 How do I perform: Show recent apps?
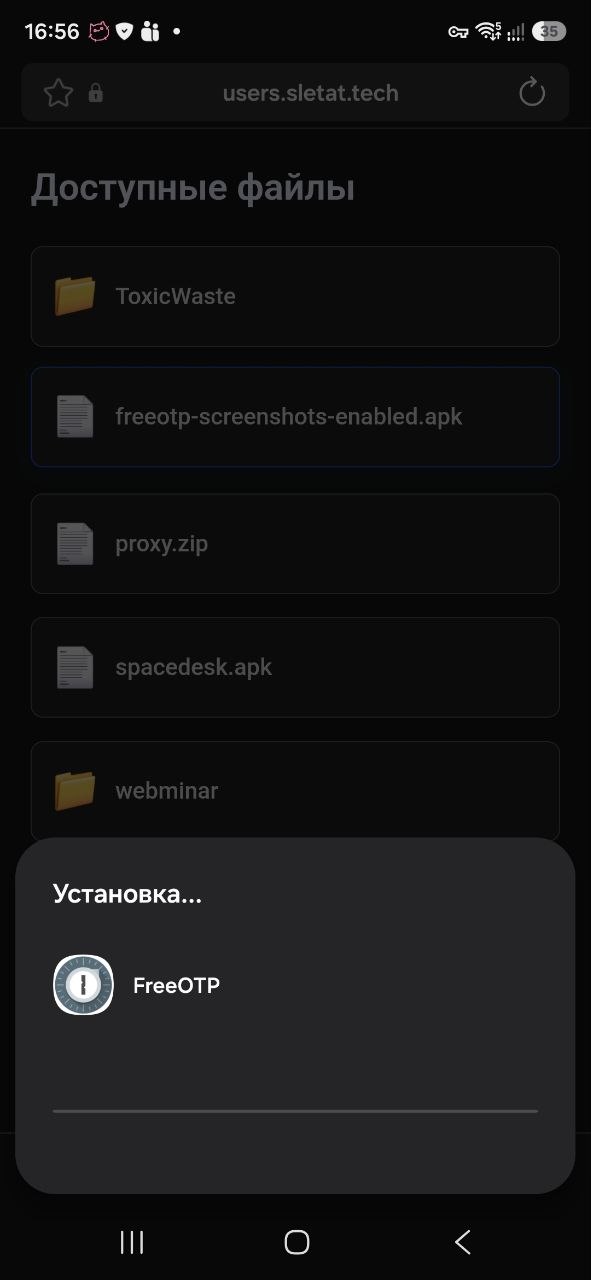(x=132, y=1242)
